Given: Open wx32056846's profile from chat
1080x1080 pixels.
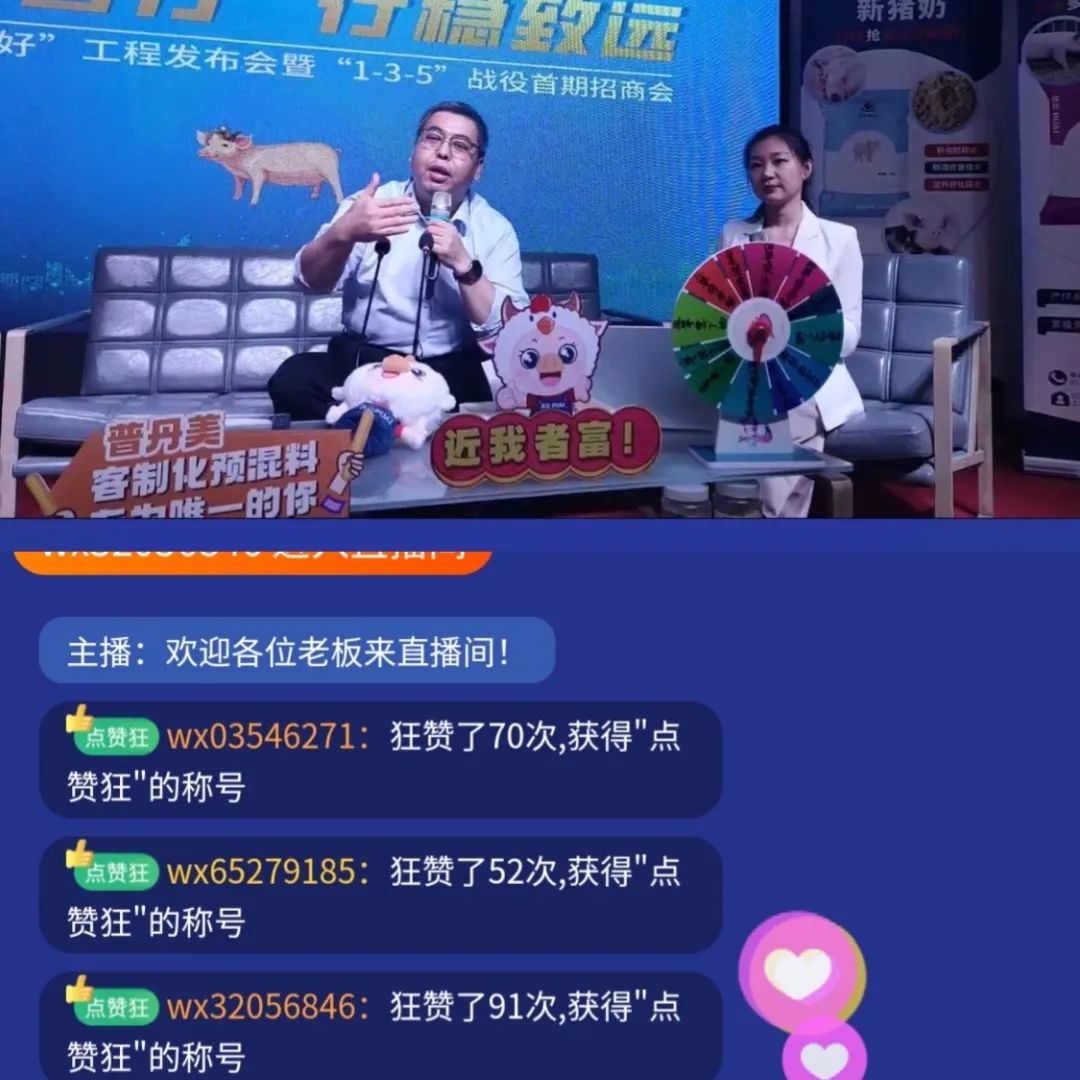Looking at the screenshot, I should 260,1007.
